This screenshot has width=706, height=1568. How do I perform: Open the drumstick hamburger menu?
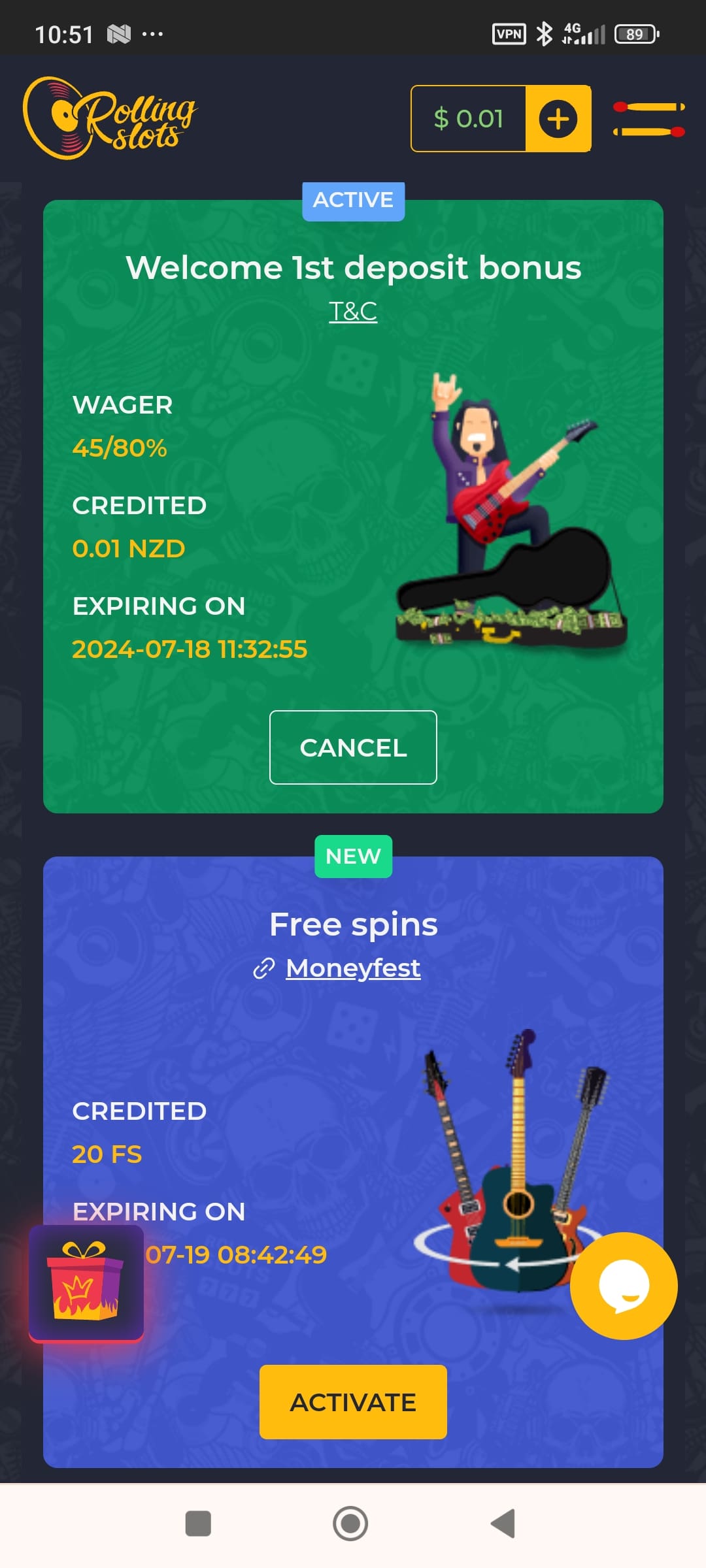click(648, 119)
